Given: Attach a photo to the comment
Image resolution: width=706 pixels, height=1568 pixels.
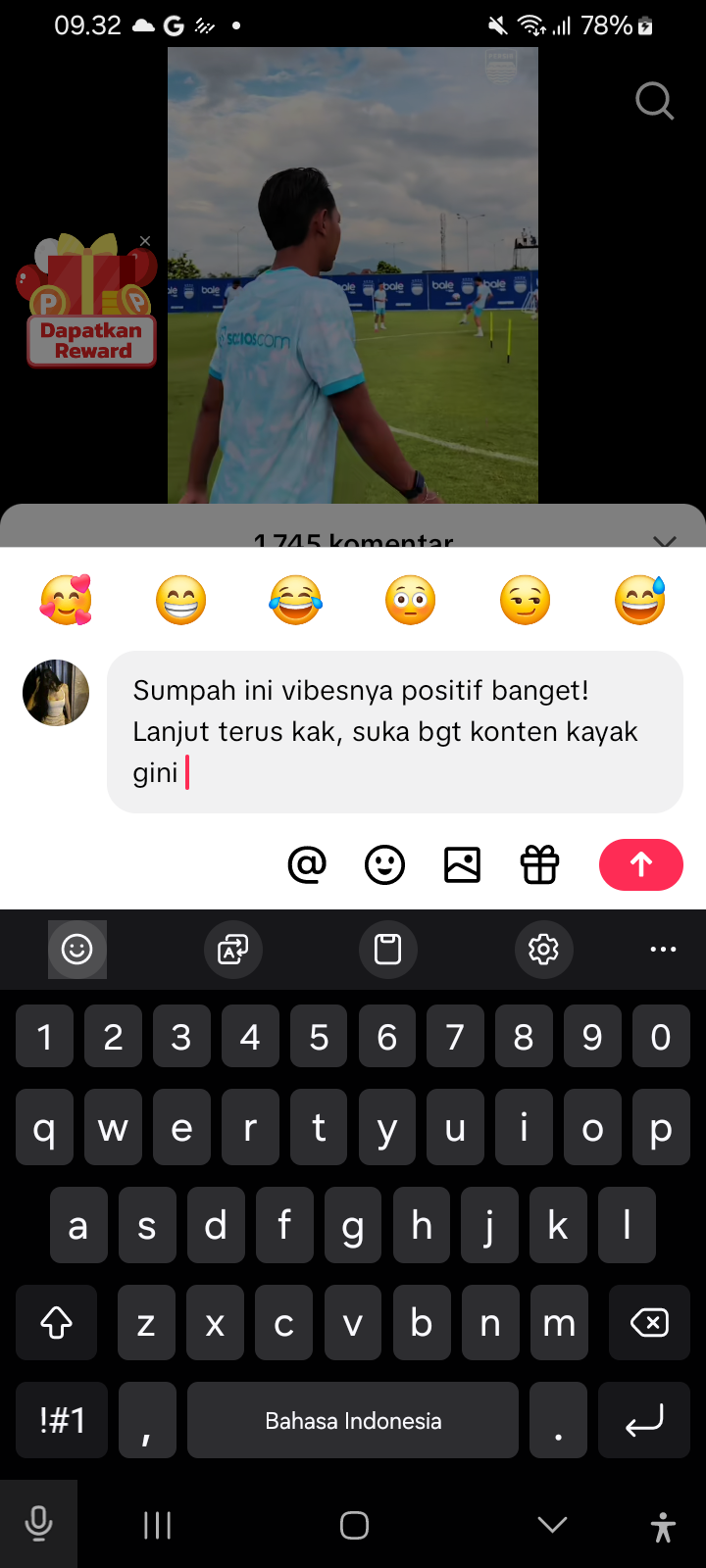Looking at the screenshot, I should click(x=462, y=864).
